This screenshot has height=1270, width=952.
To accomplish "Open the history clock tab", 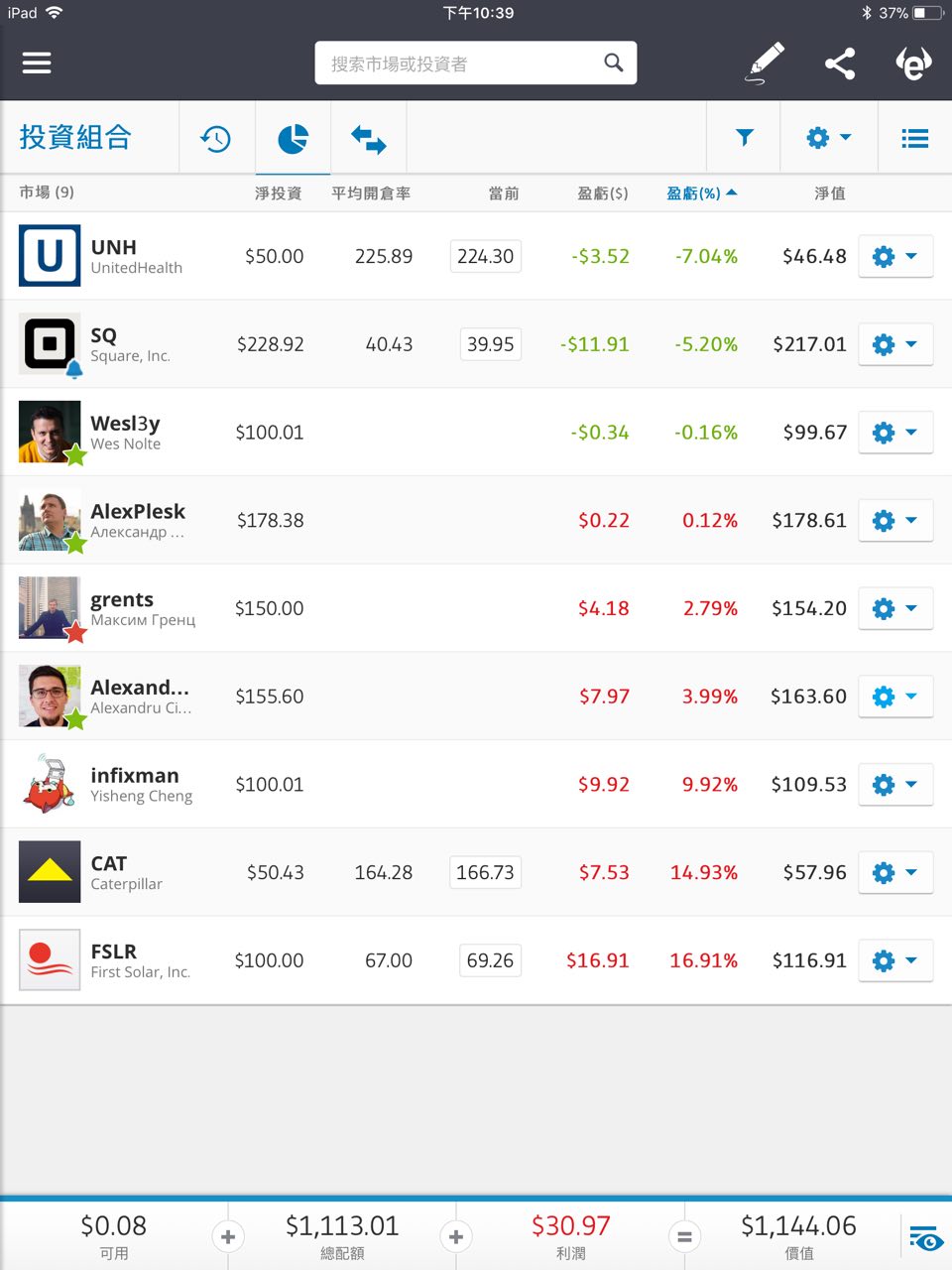I will click(215, 138).
